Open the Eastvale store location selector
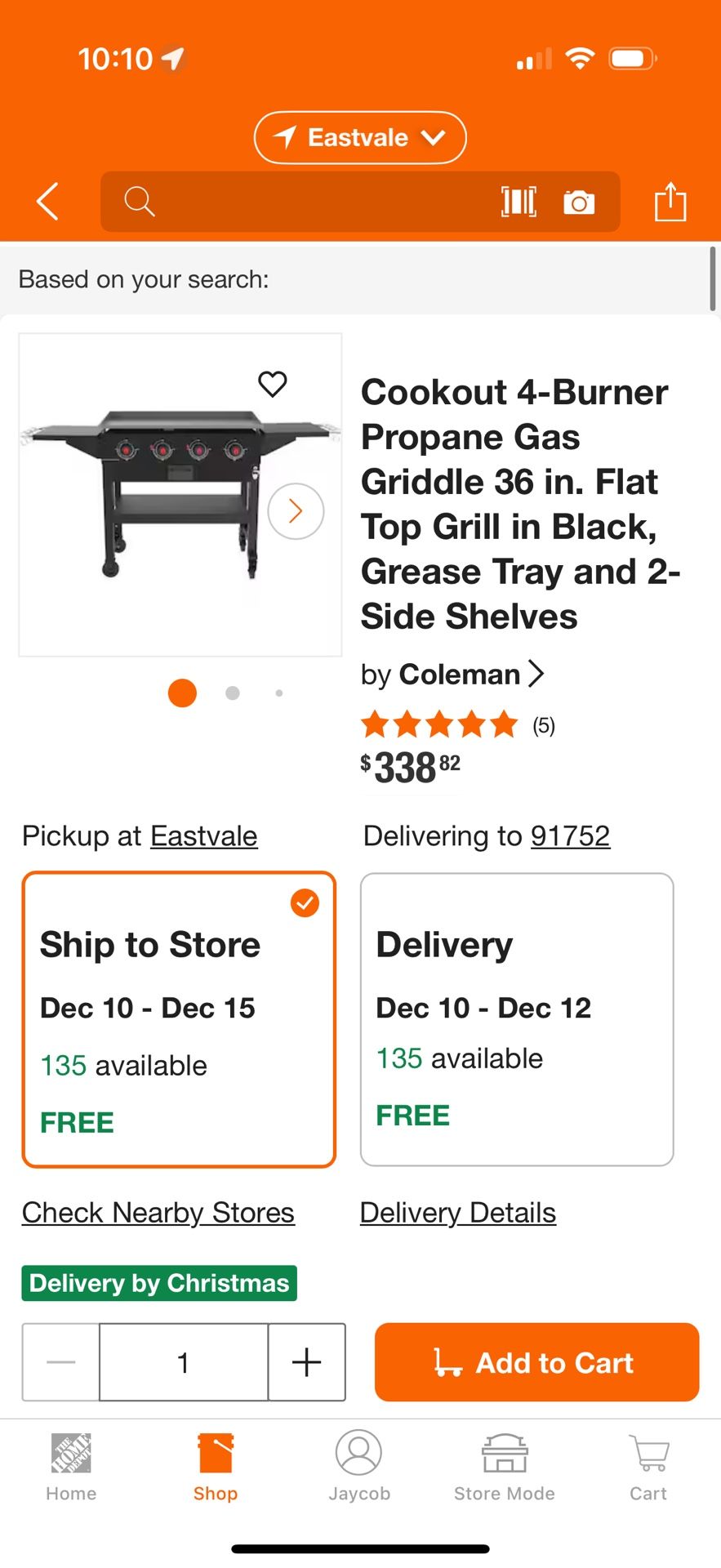721x1568 pixels. (359, 137)
